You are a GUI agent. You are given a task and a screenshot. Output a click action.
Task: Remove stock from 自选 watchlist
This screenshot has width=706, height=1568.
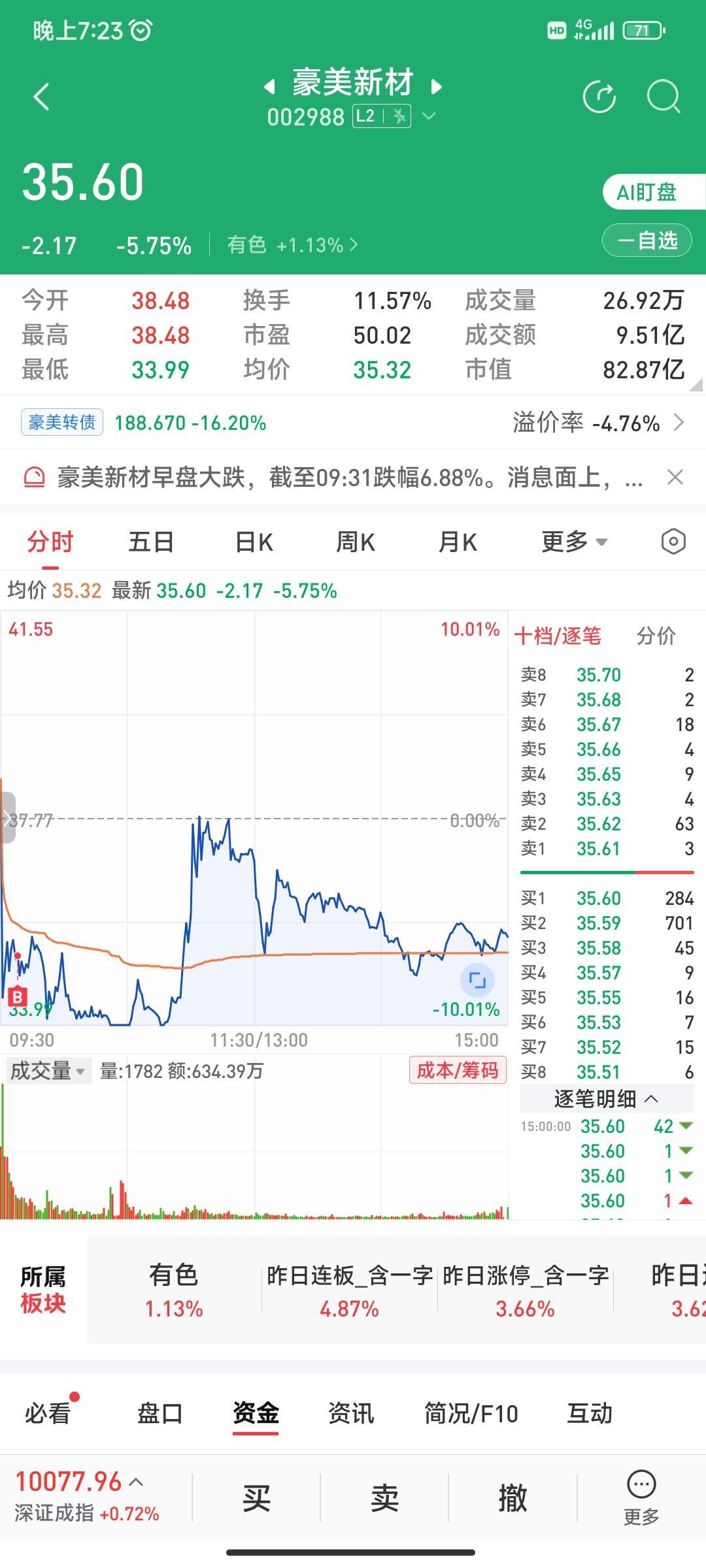click(647, 240)
